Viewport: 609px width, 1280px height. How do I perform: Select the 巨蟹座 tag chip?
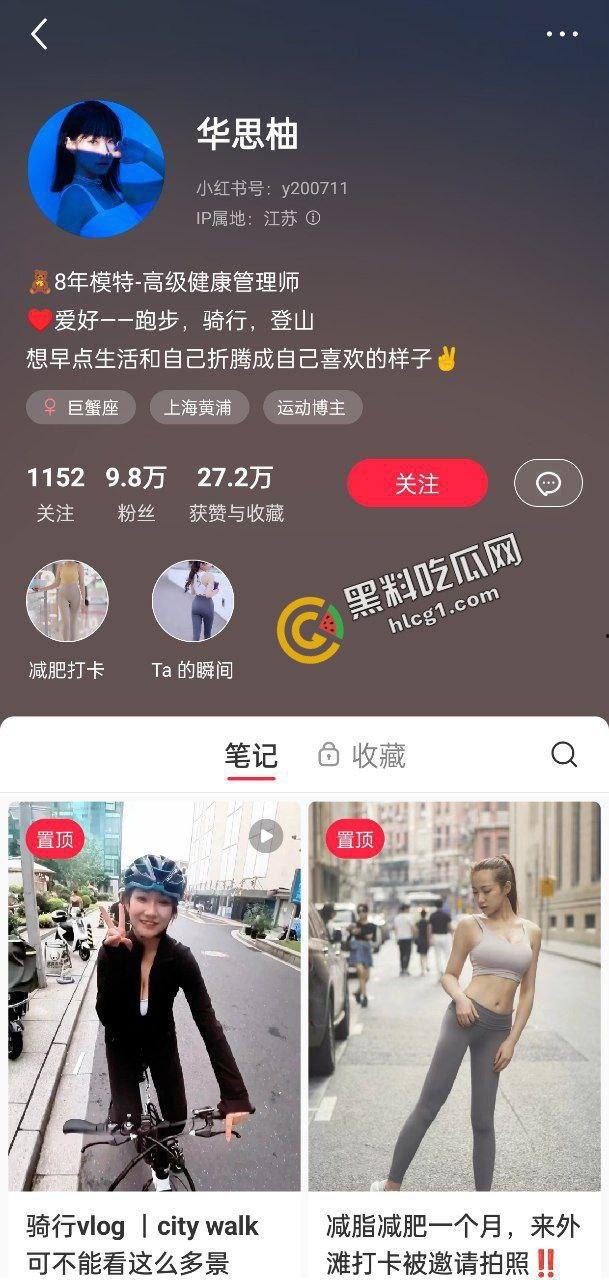tap(81, 407)
